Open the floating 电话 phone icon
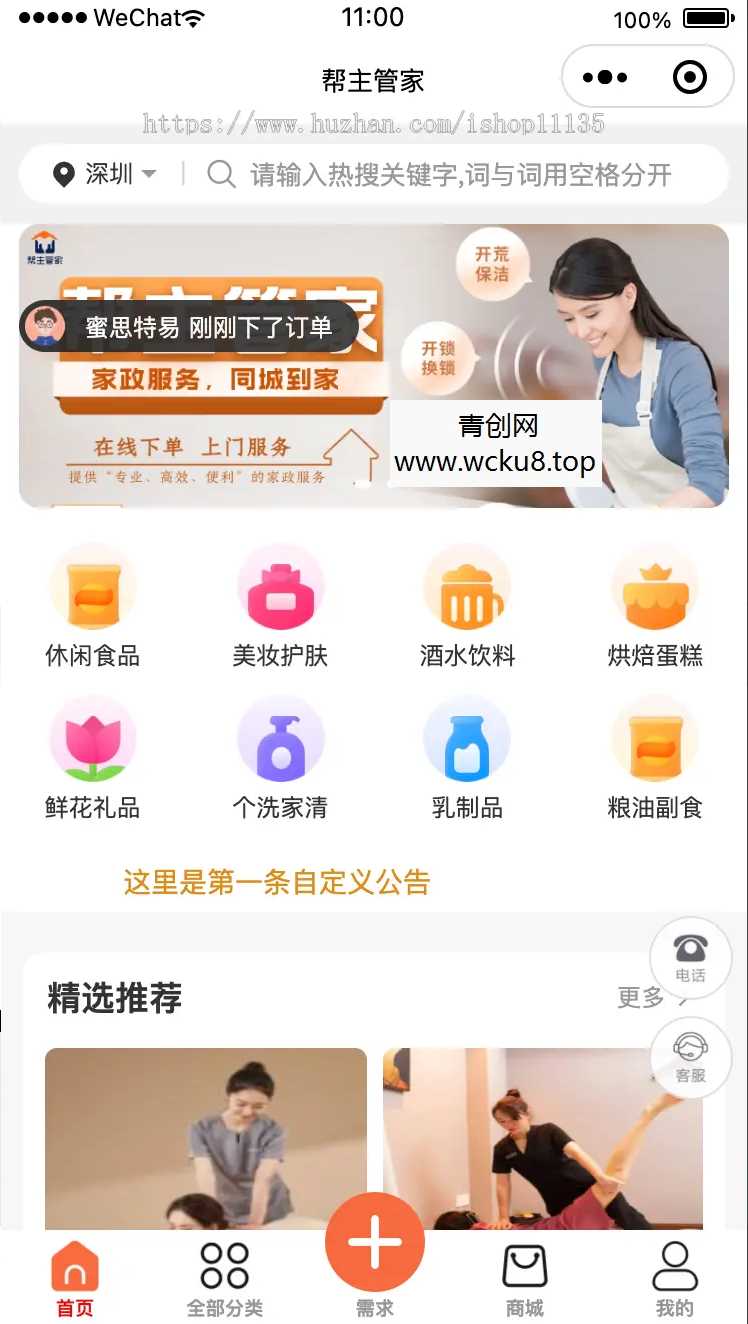 click(690, 956)
